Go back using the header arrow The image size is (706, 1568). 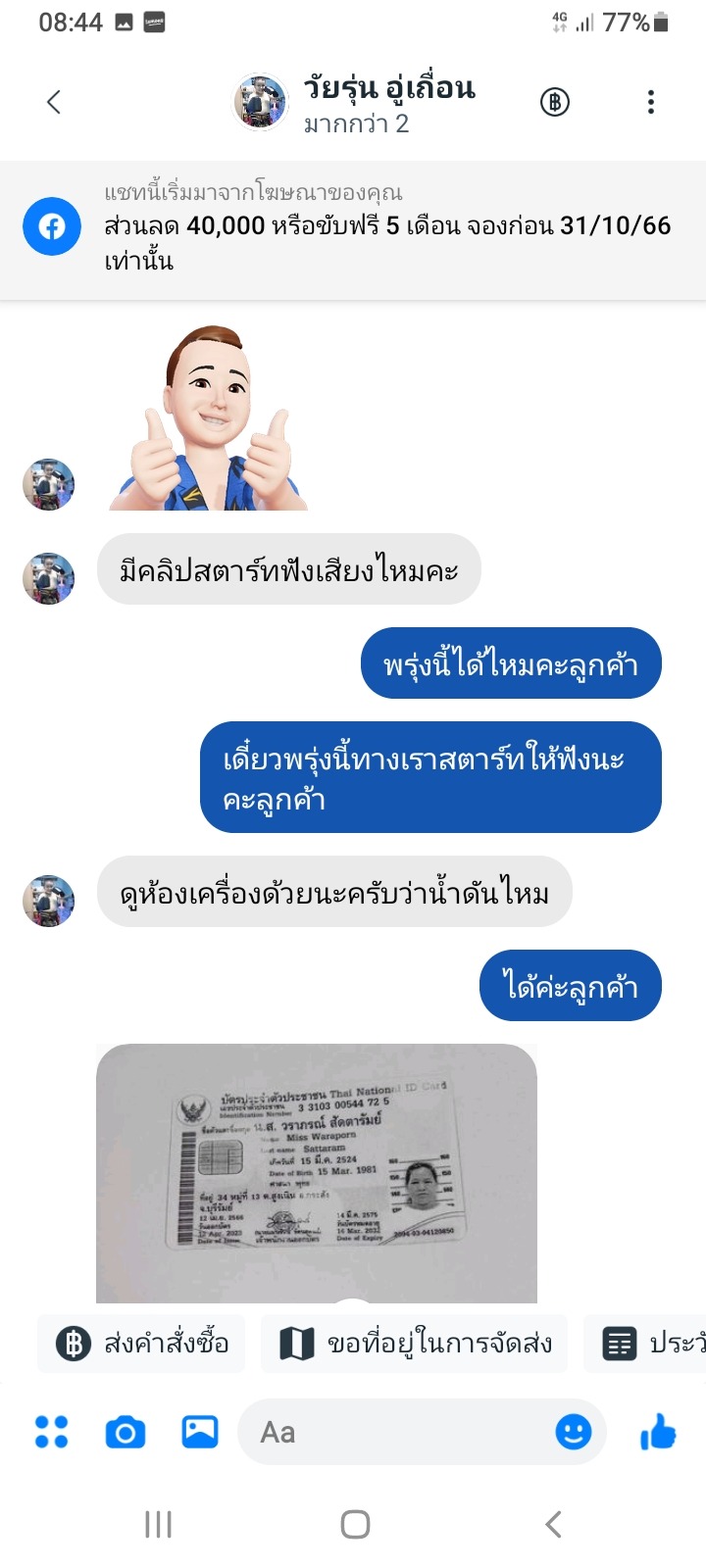pyautogui.click(x=54, y=102)
